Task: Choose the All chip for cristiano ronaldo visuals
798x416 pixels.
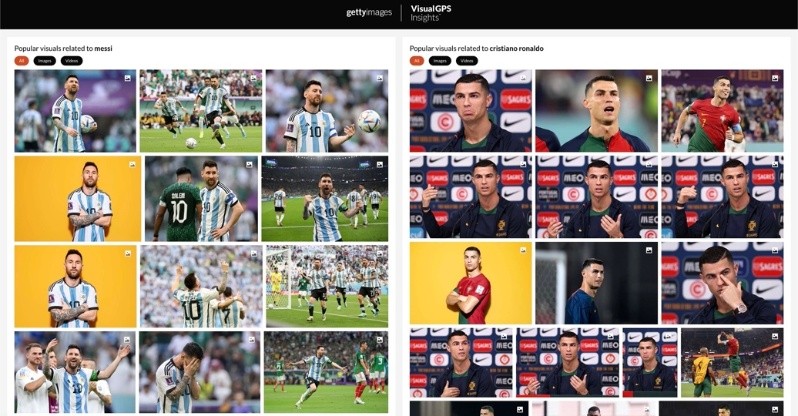Action: tap(417, 60)
